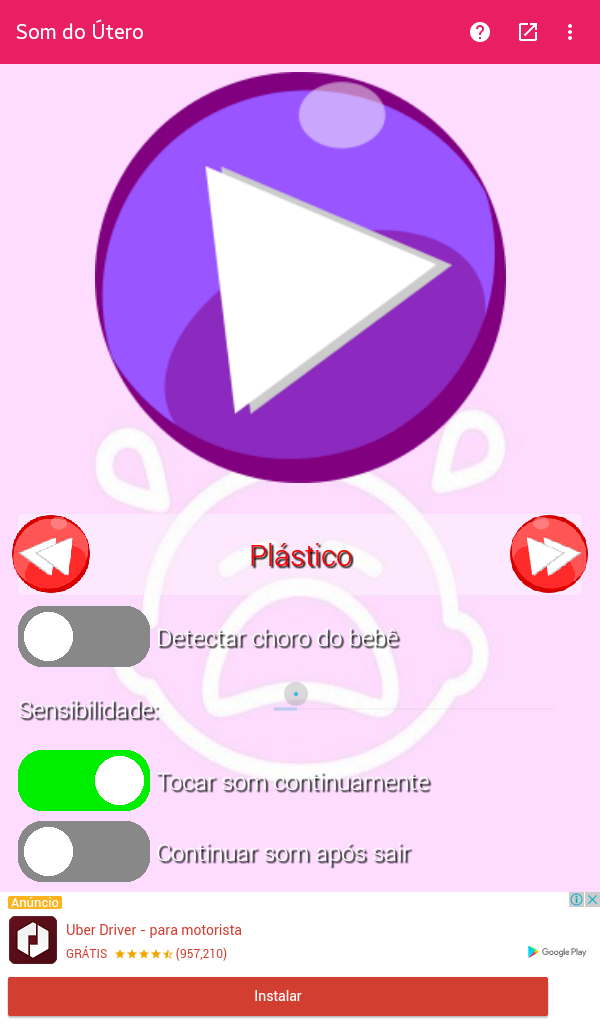Install the Uber Driver app
The image size is (600, 1024).
coord(278,996)
